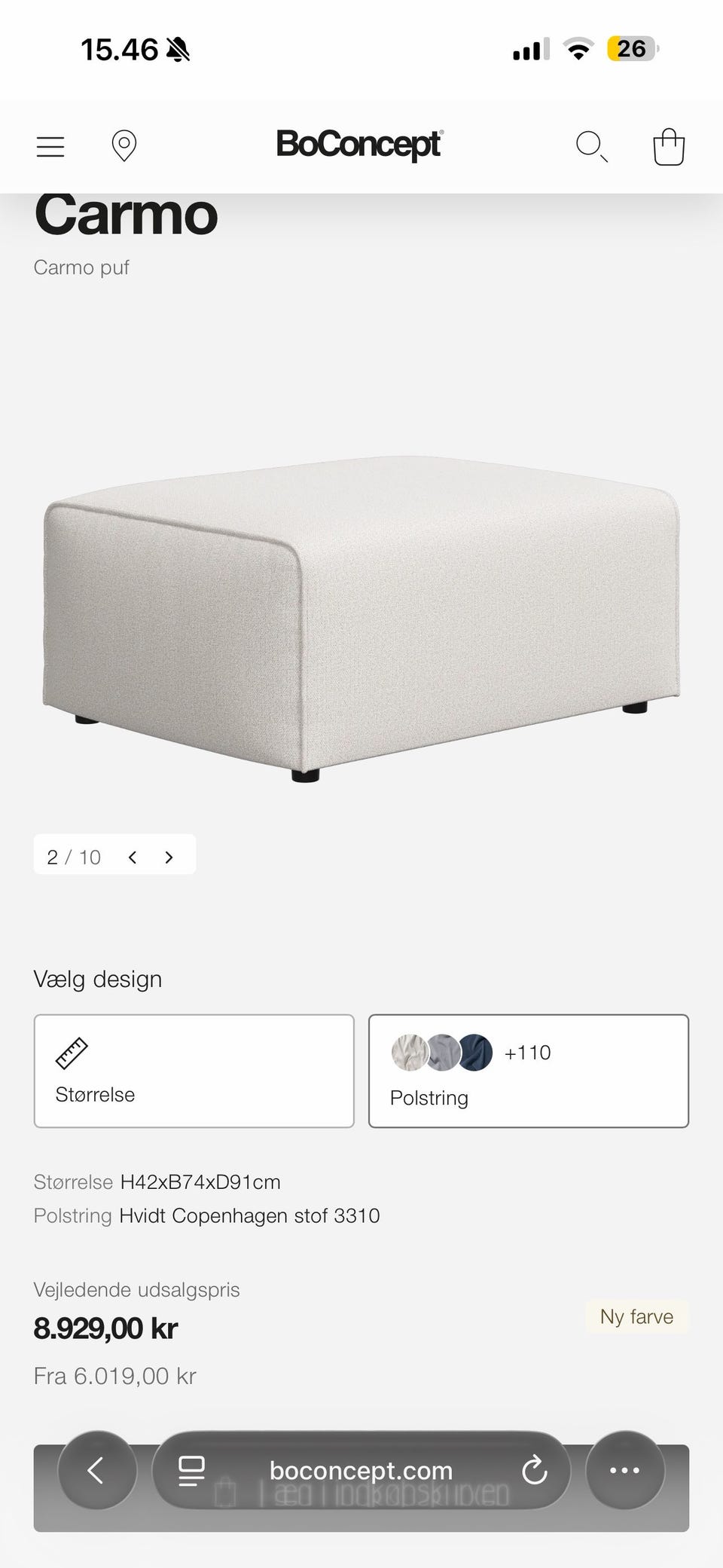This screenshot has height=1568, width=723.
Task: Tap the boconcept.com address bar
Action: pos(361,1470)
